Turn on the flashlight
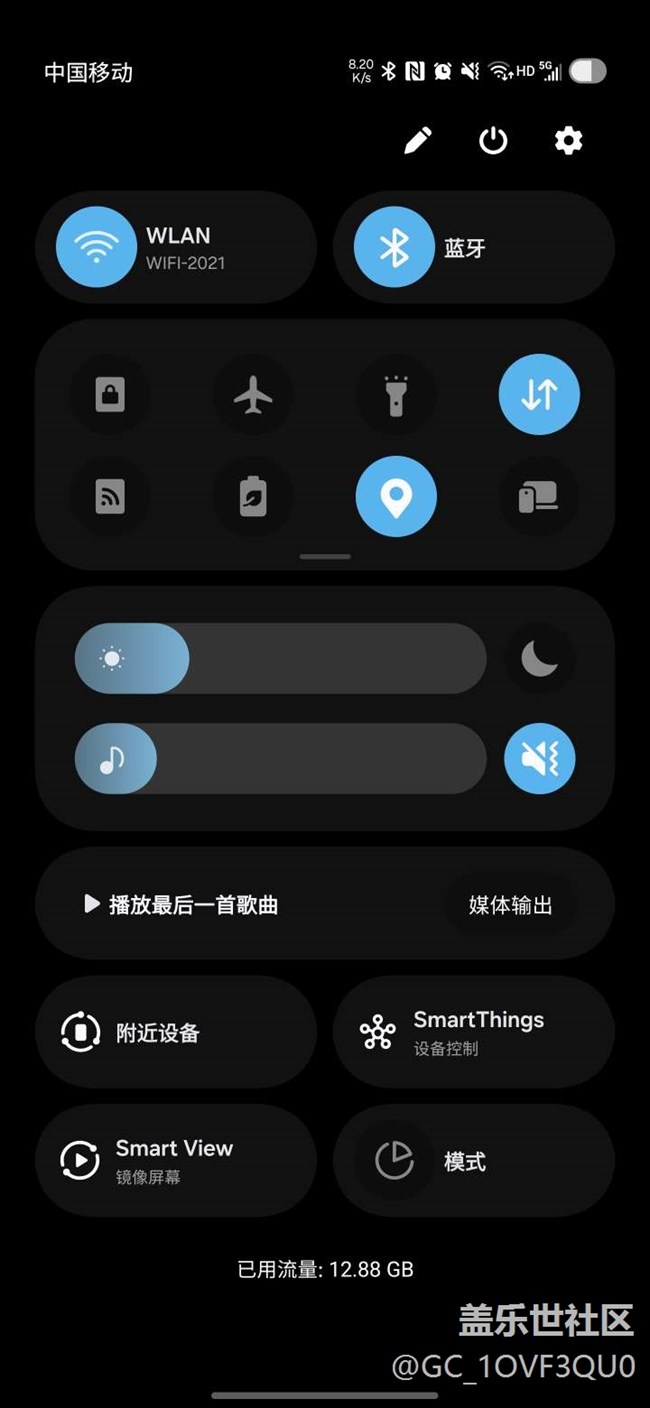Image resolution: width=650 pixels, height=1408 pixels. coord(396,395)
